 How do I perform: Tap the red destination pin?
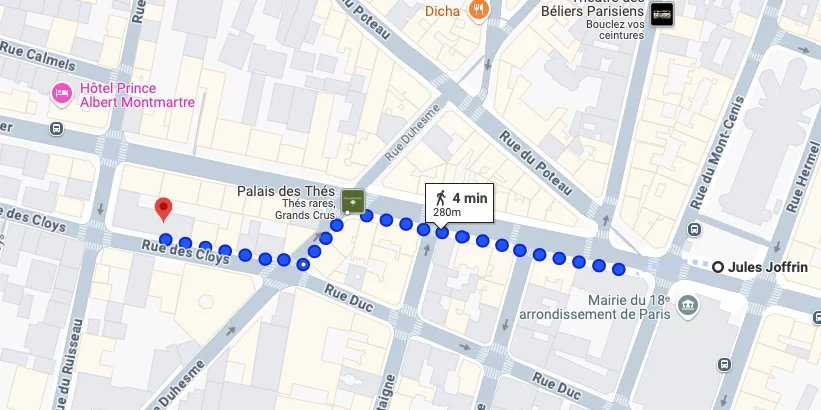click(165, 210)
